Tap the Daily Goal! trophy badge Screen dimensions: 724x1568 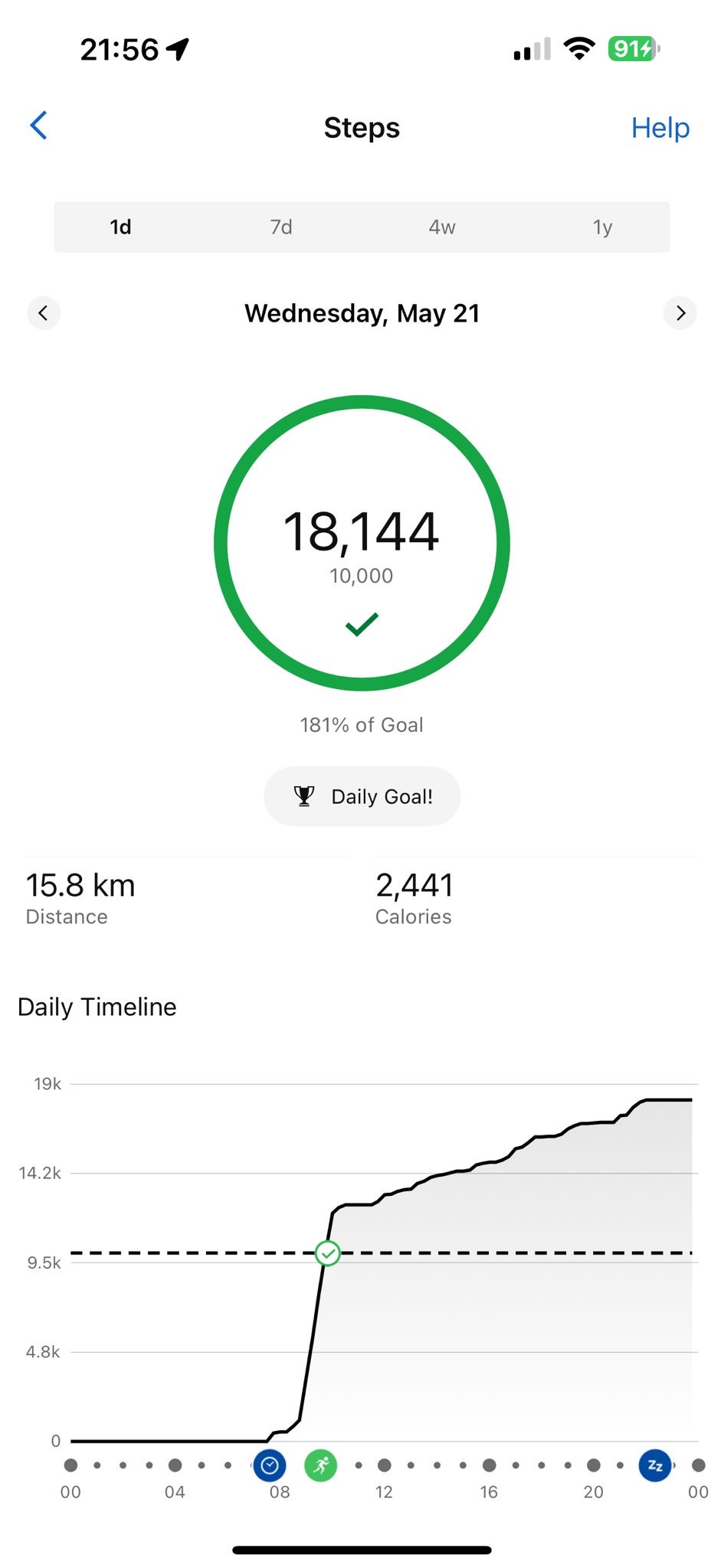coord(362,796)
